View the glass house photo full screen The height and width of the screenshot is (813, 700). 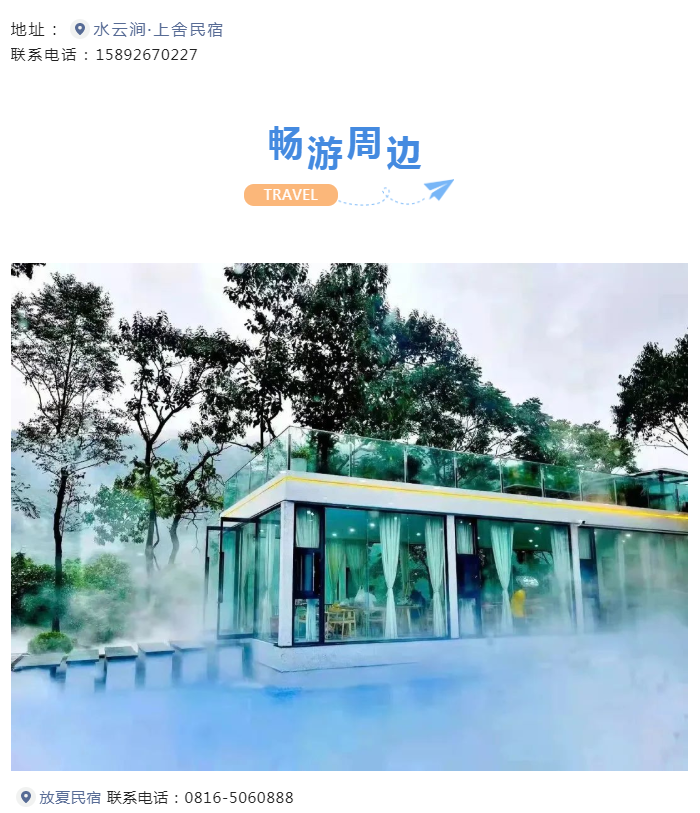click(x=349, y=516)
